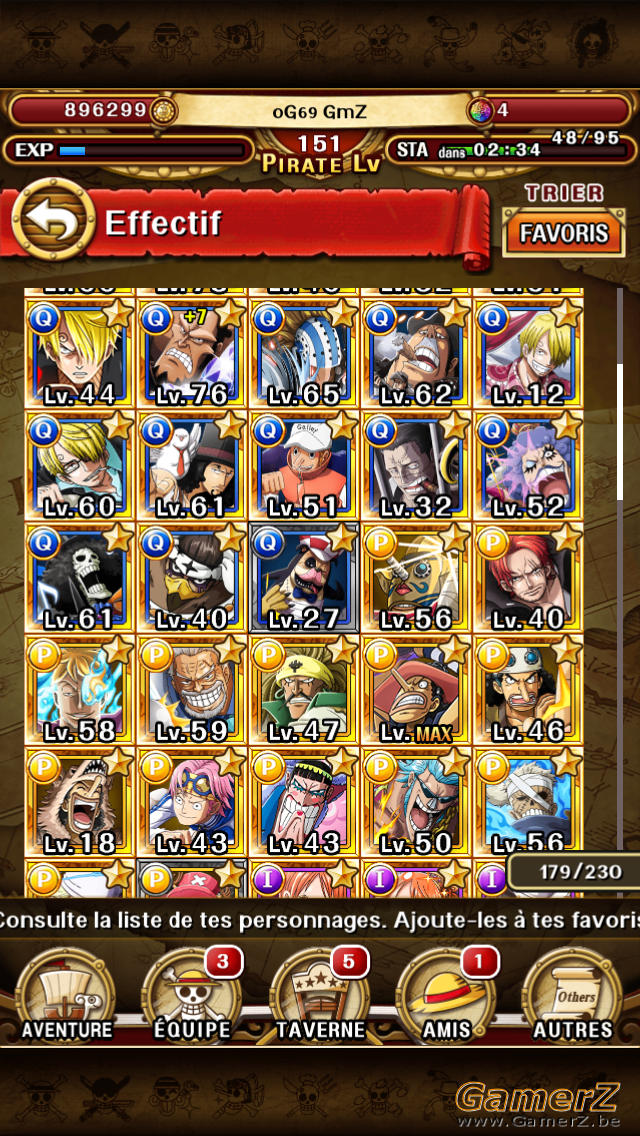Go back from the Effectif screen
This screenshot has width=640, height=1136.
(53, 220)
